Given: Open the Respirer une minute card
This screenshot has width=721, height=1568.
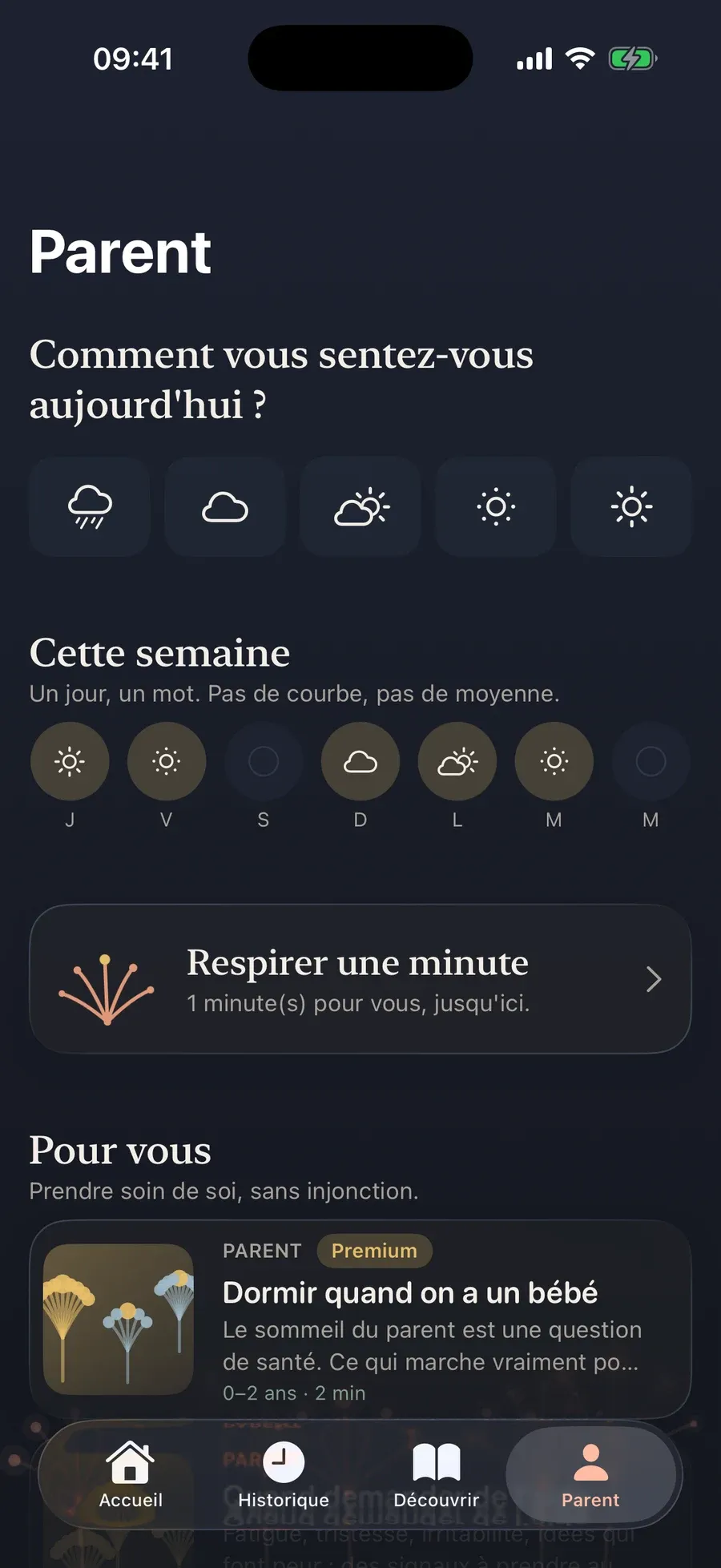Looking at the screenshot, I should [360, 979].
